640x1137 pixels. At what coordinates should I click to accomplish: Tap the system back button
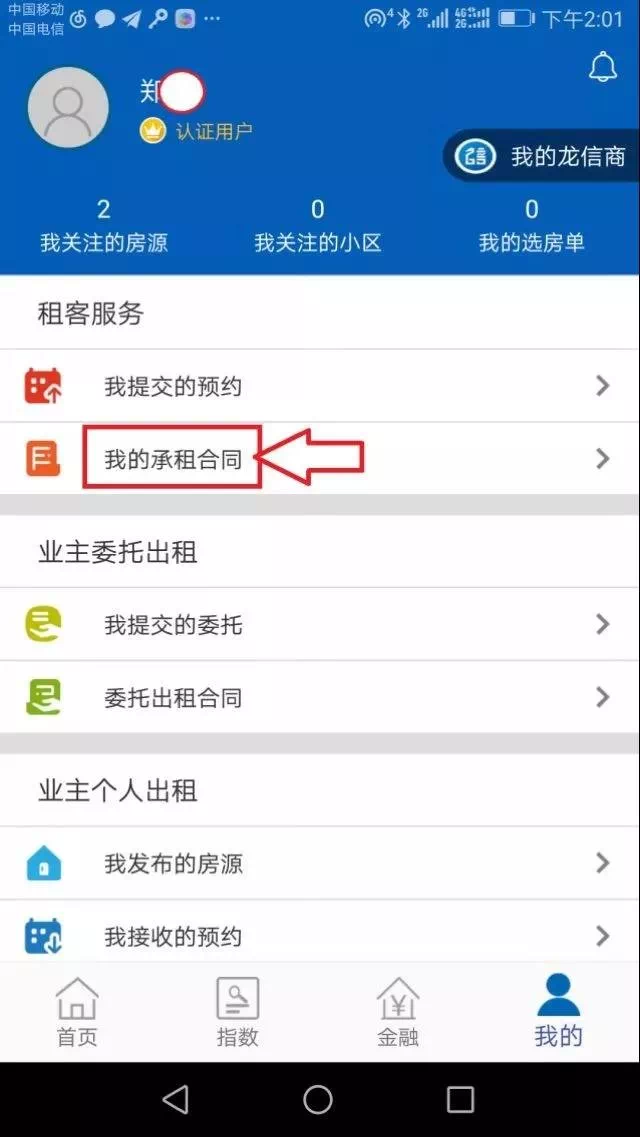point(176,1100)
